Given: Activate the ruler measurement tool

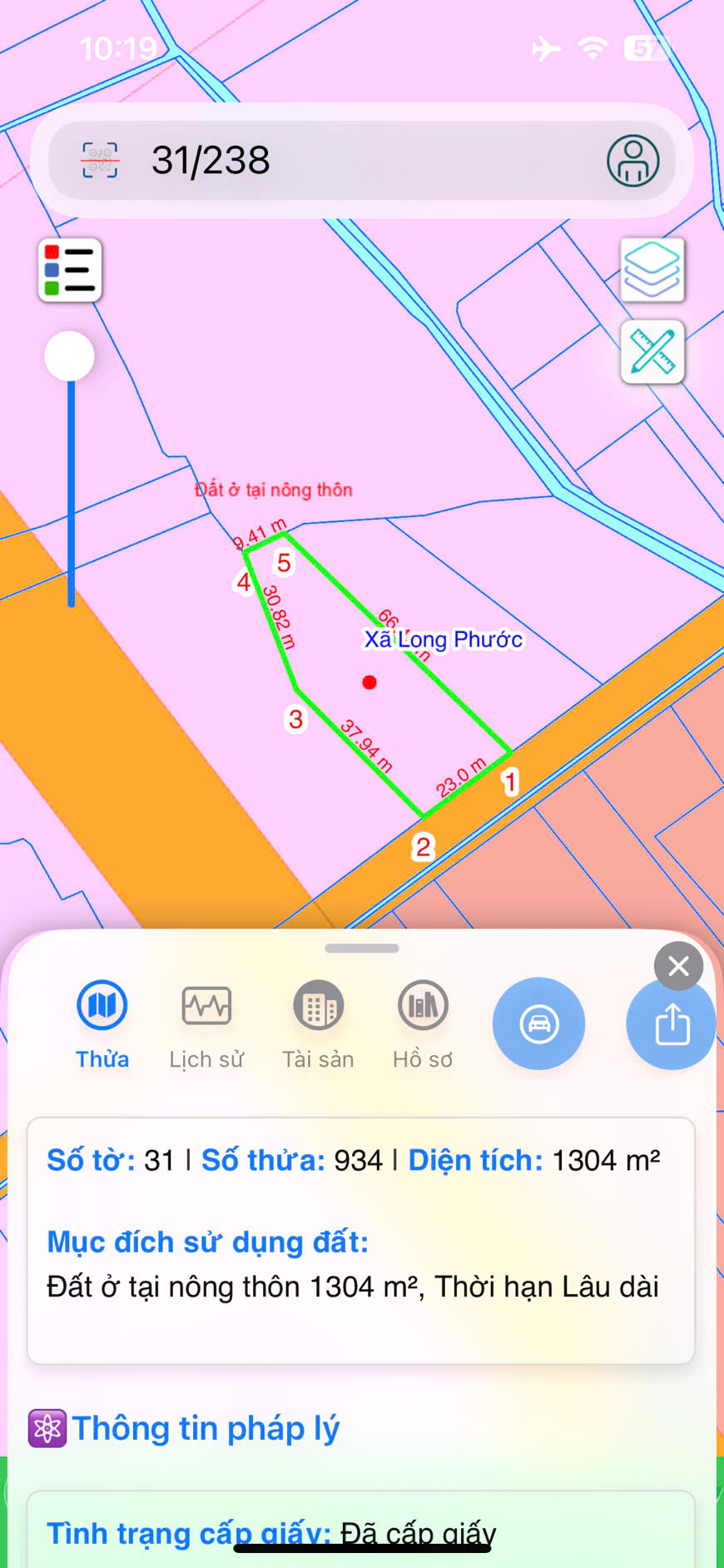Looking at the screenshot, I should point(652,351).
